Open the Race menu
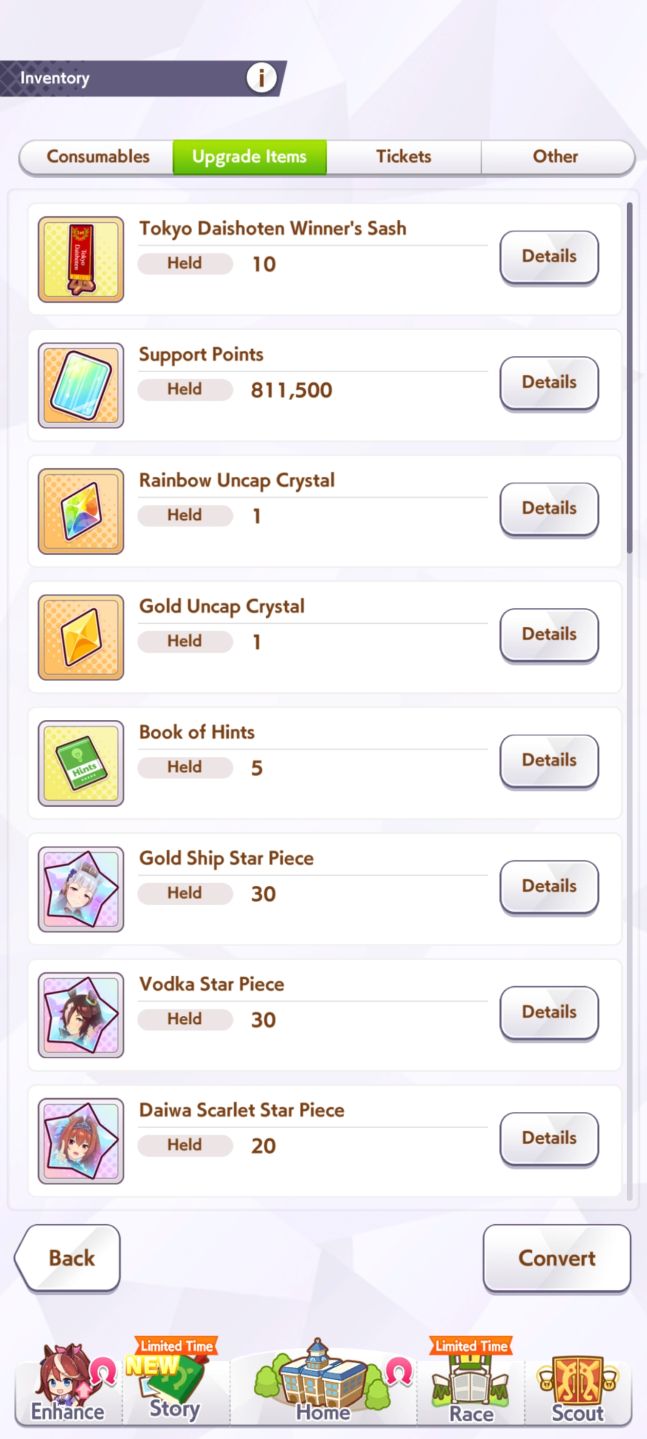This screenshot has height=1439, width=647. 470,1384
